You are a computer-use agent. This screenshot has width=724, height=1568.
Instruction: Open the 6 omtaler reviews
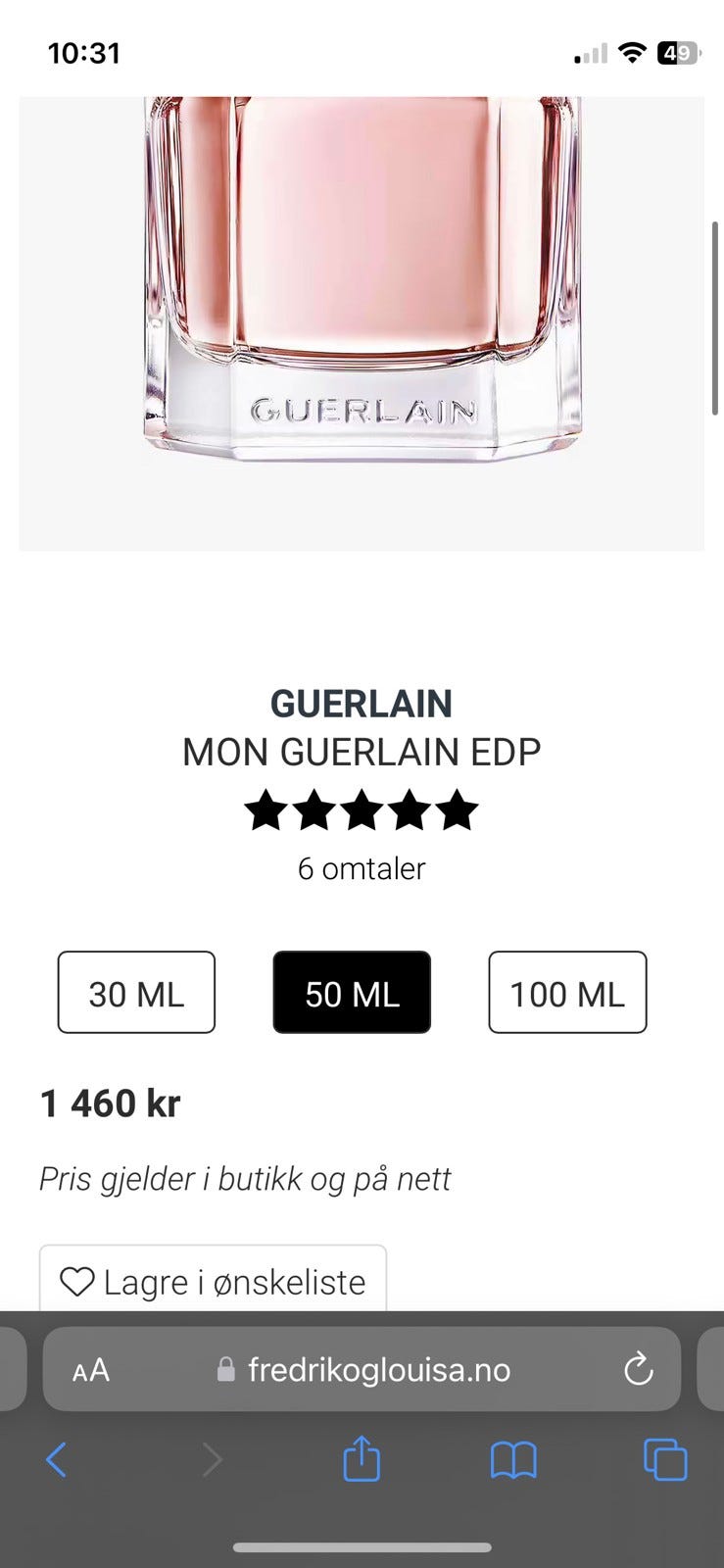(362, 868)
